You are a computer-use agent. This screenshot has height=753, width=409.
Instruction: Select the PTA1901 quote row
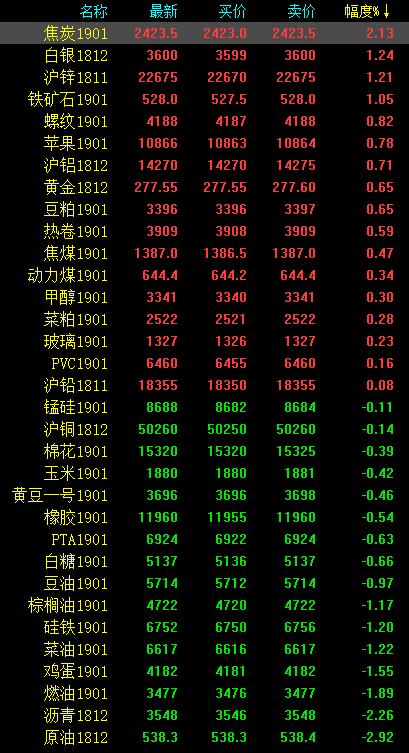(x=204, y=539)
